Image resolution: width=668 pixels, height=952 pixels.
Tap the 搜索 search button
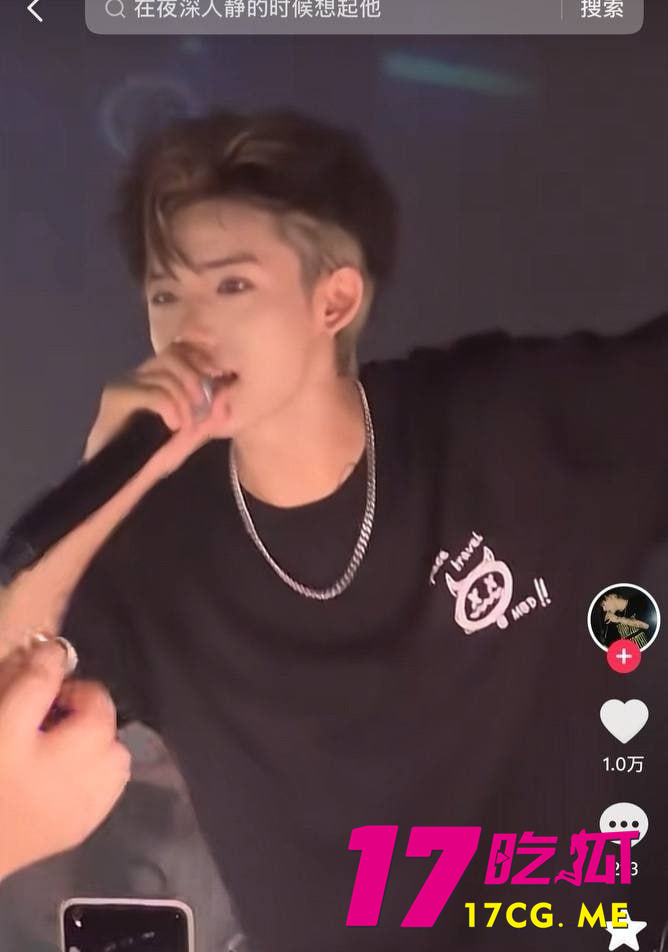point(602,10)
